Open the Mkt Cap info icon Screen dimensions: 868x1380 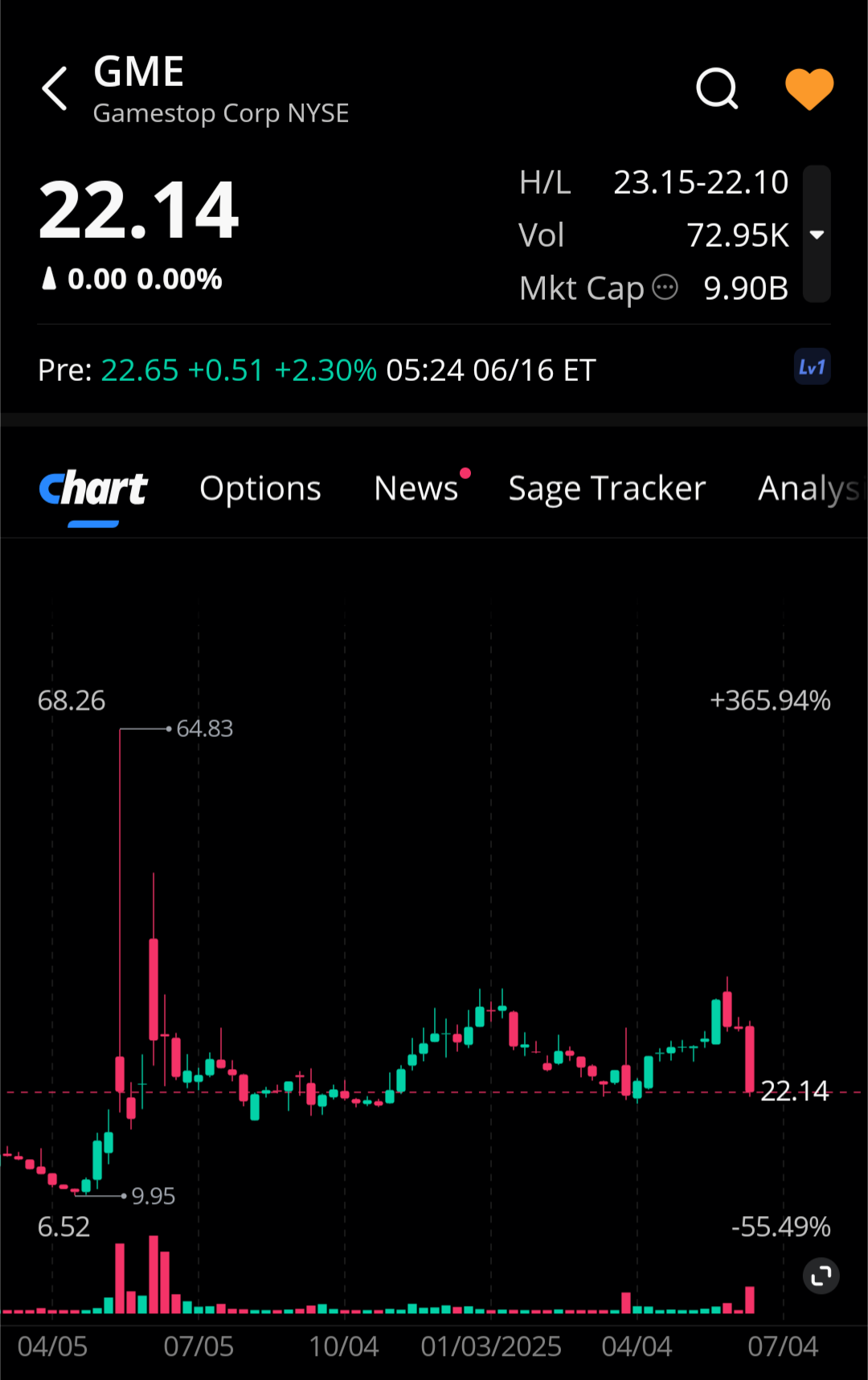[x=665, y=287]
